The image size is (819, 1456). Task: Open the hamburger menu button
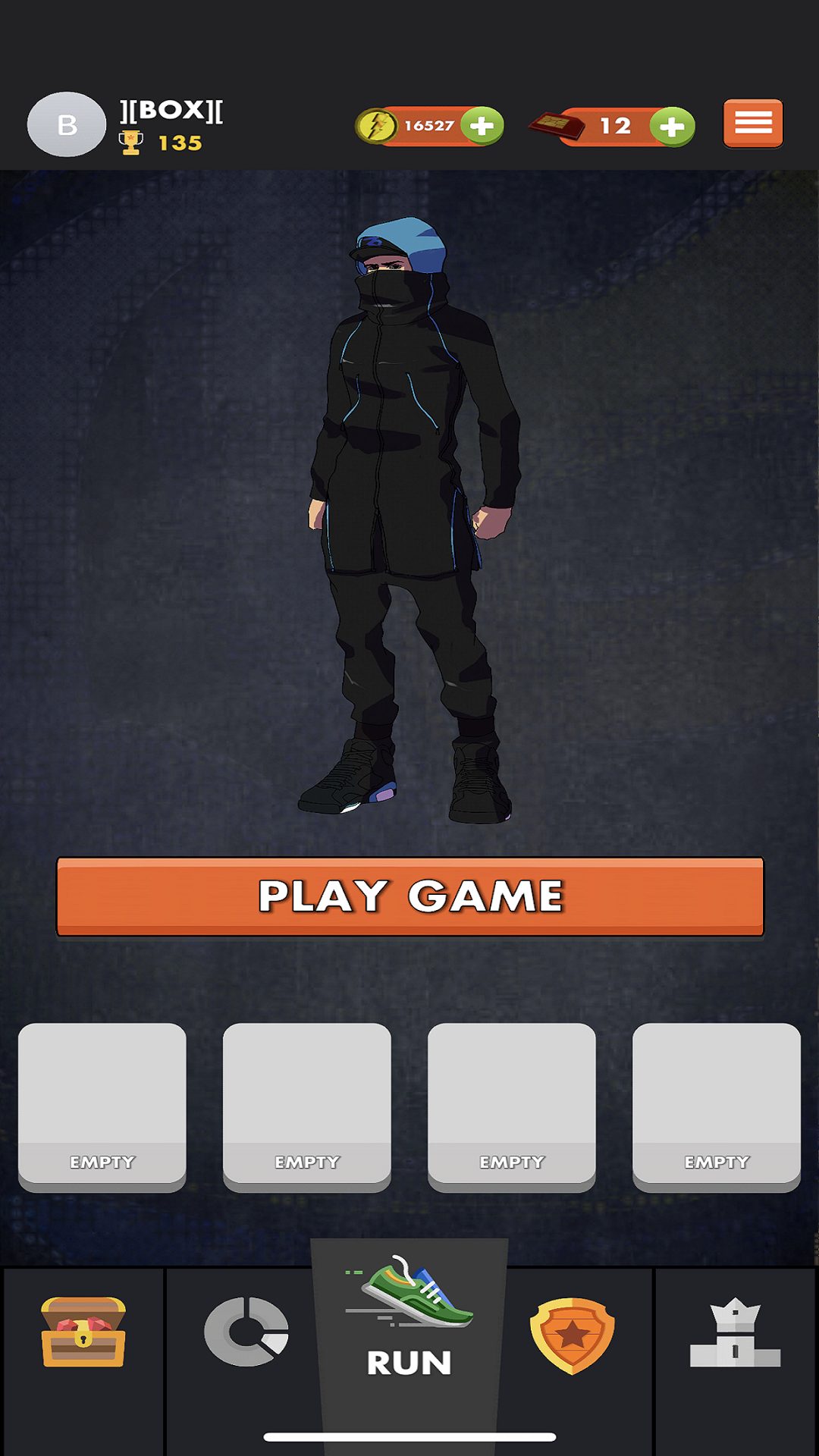(752, 123)
